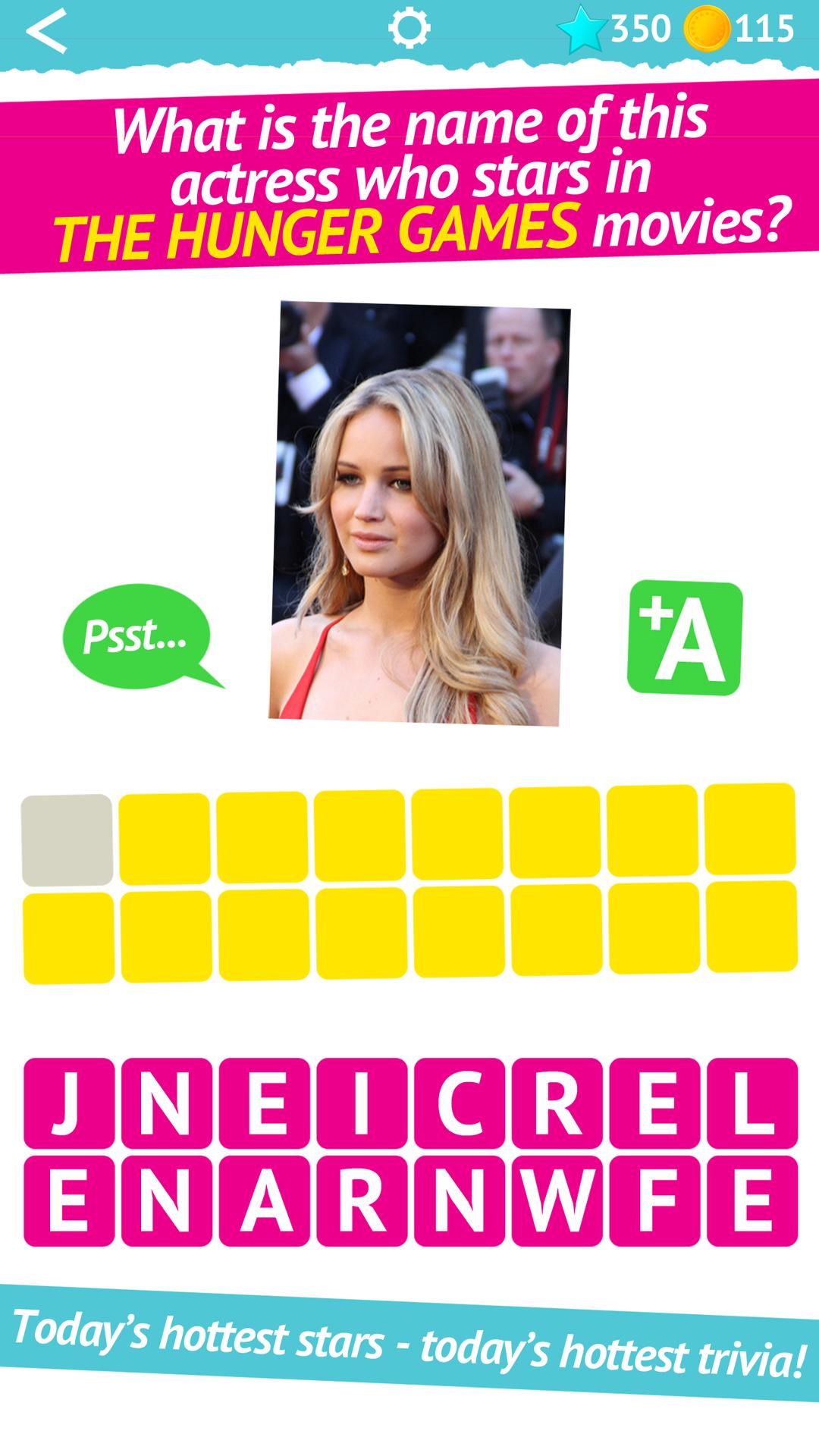The width and height of the screenshot is (819, 1456).
Task: Select the letter J tile
Action: [x=69, y=1103]
